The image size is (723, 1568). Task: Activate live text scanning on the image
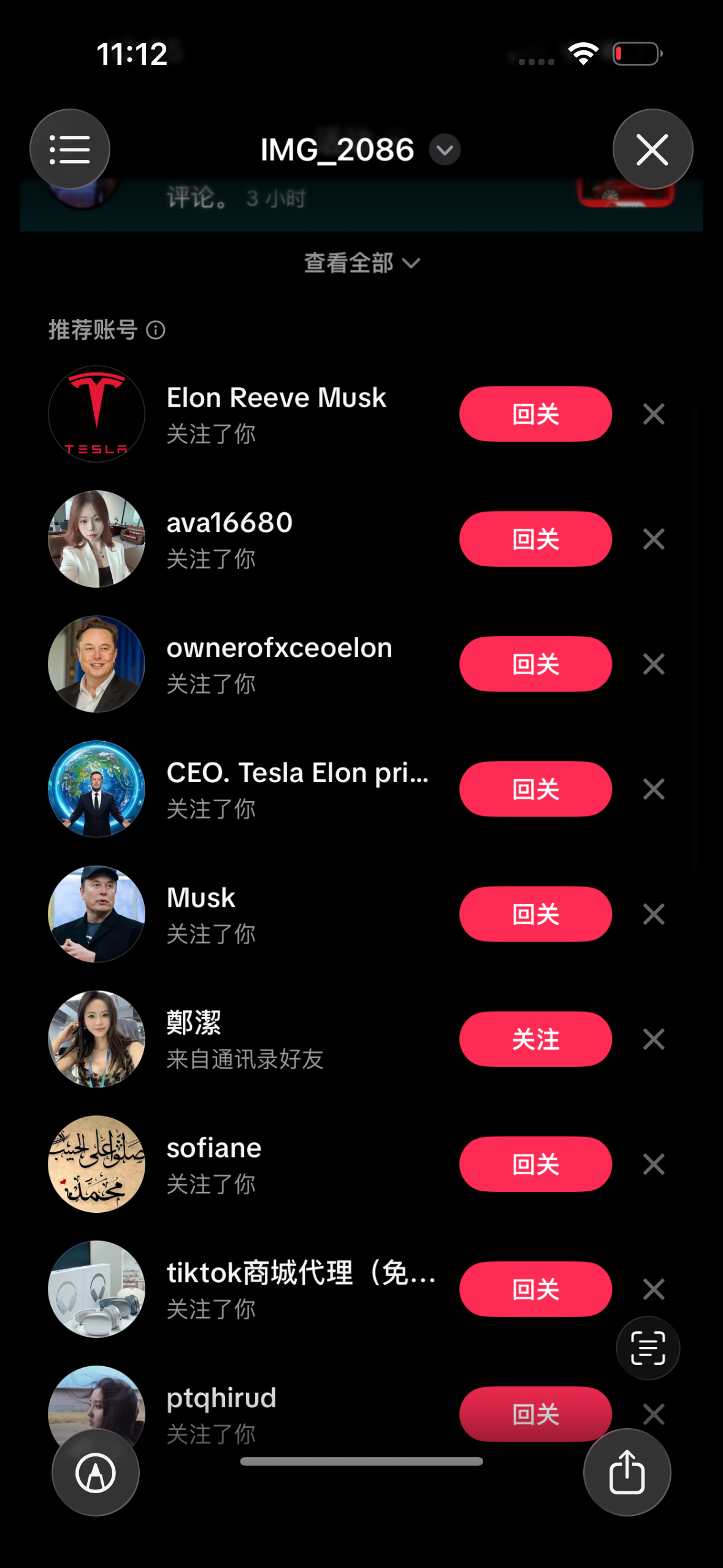[x=648, y=1348]
